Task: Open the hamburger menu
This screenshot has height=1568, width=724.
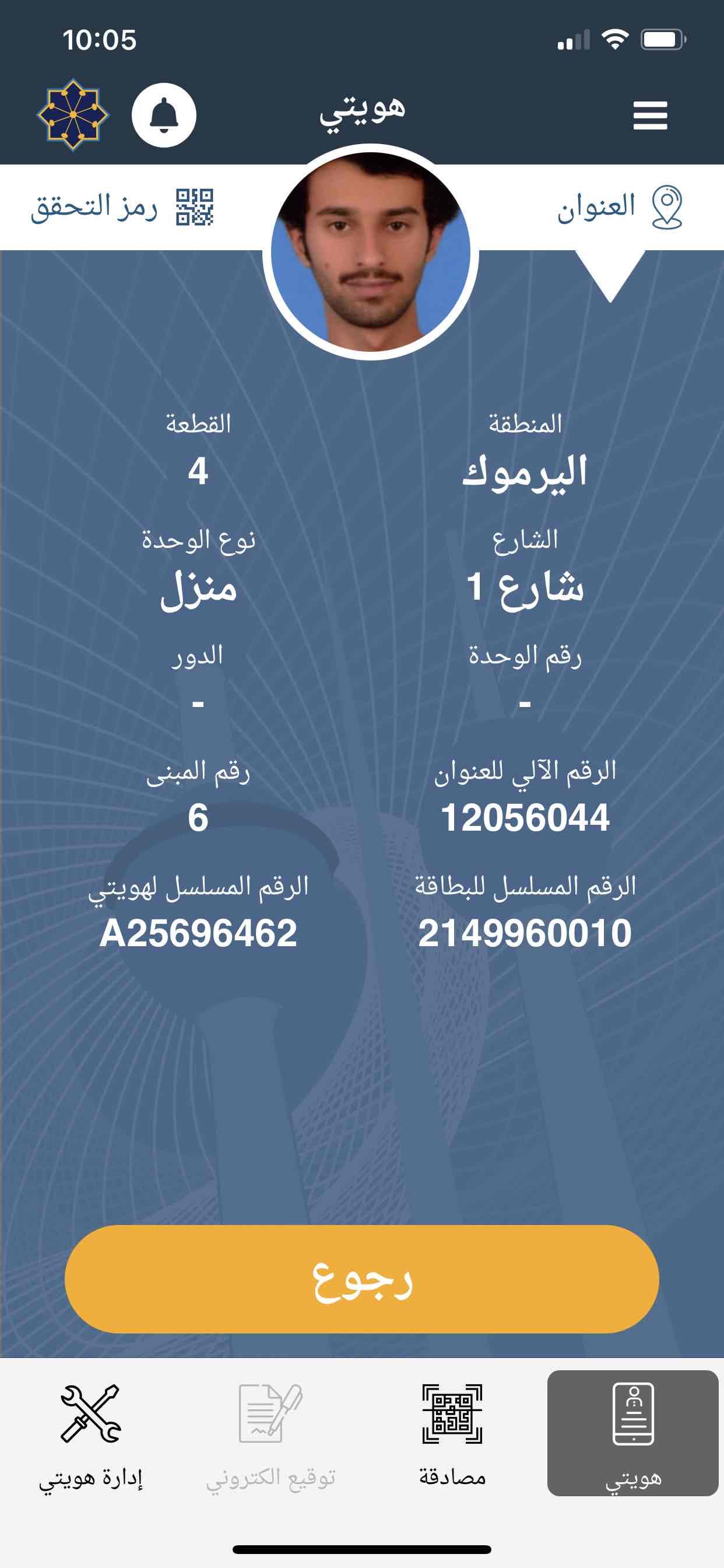Action: point(650,115)
